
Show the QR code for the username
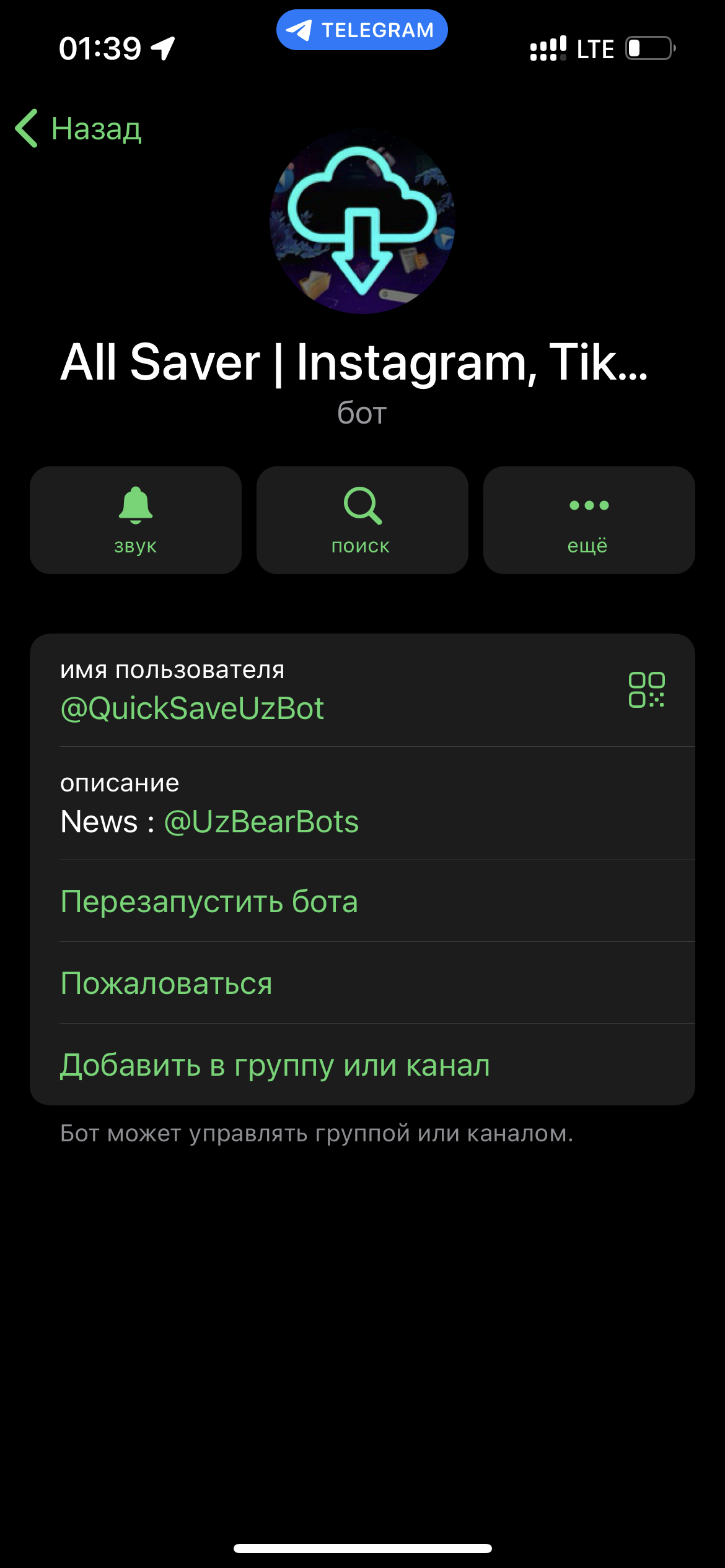[646, 690]
